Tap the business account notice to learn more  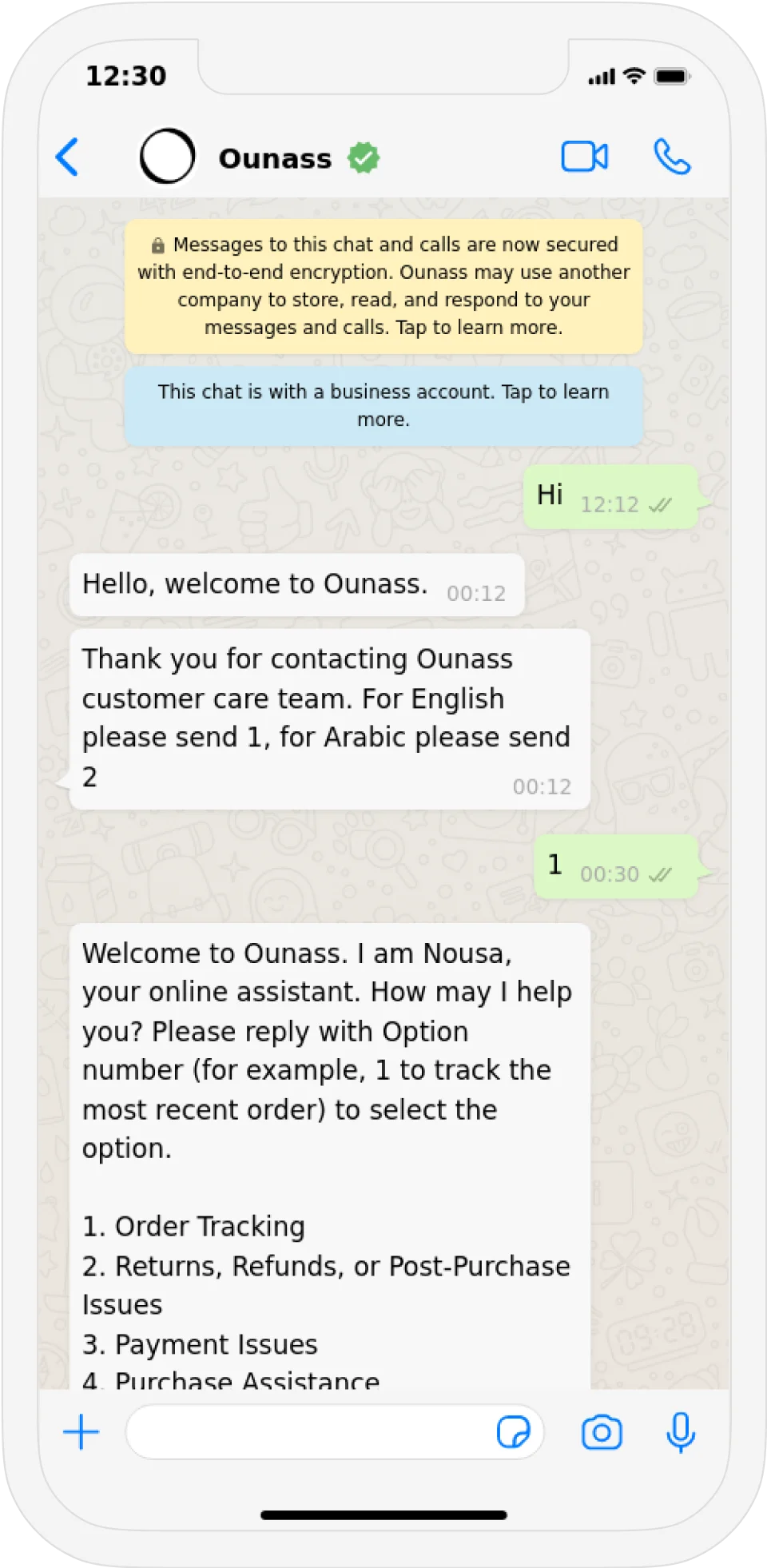click(383, 406)
